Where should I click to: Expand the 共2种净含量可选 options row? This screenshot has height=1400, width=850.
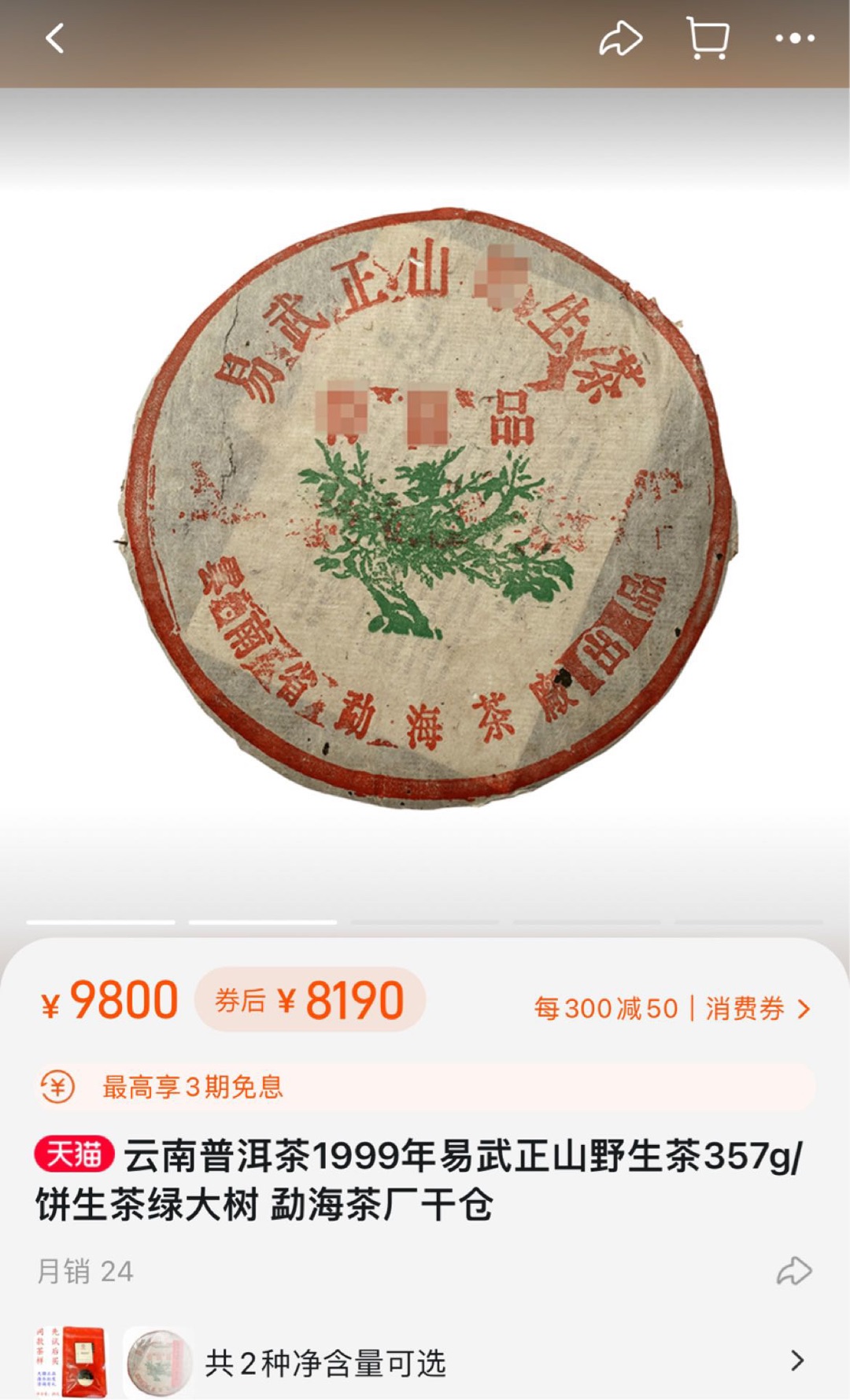coord(796,1361)
